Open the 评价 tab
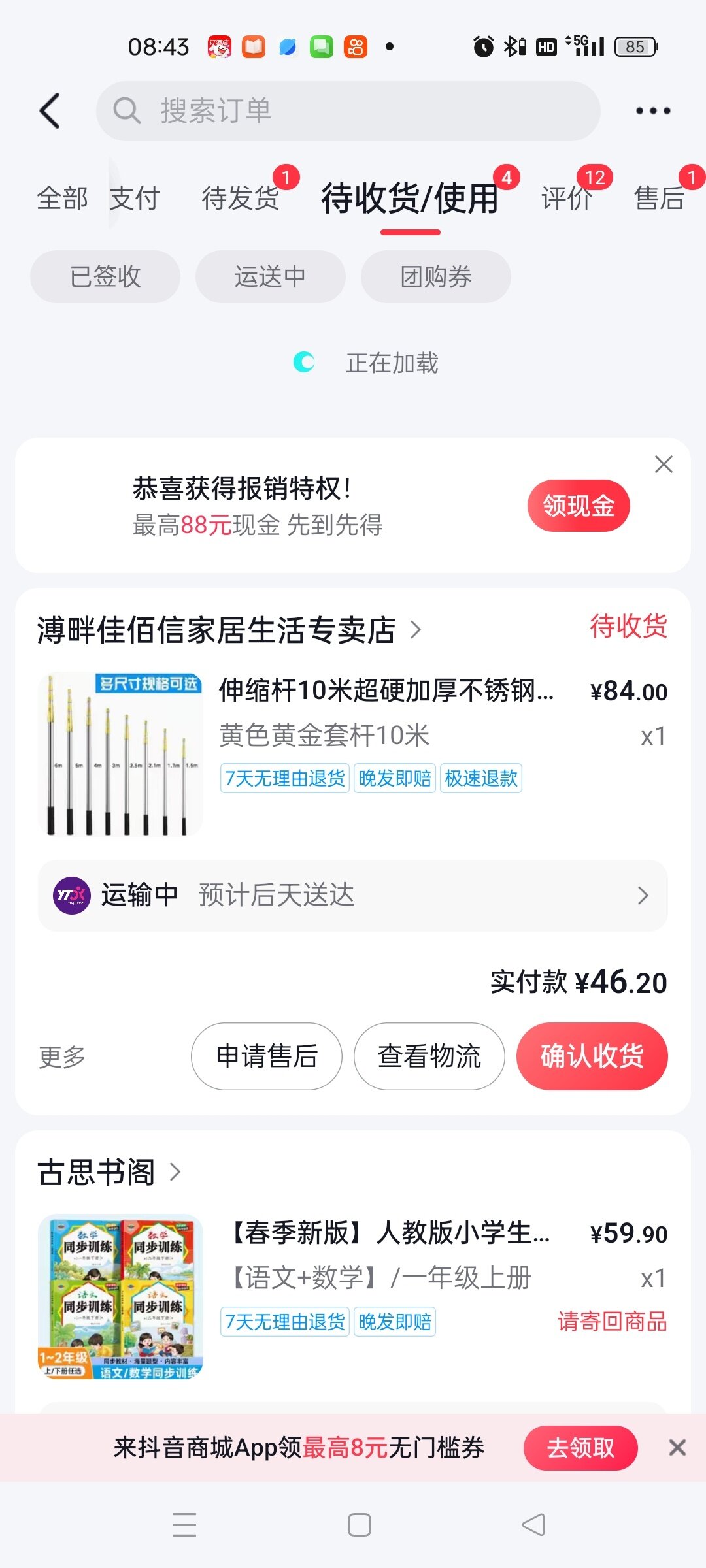This screenshot has width=706, height=1568. [566, 198]
